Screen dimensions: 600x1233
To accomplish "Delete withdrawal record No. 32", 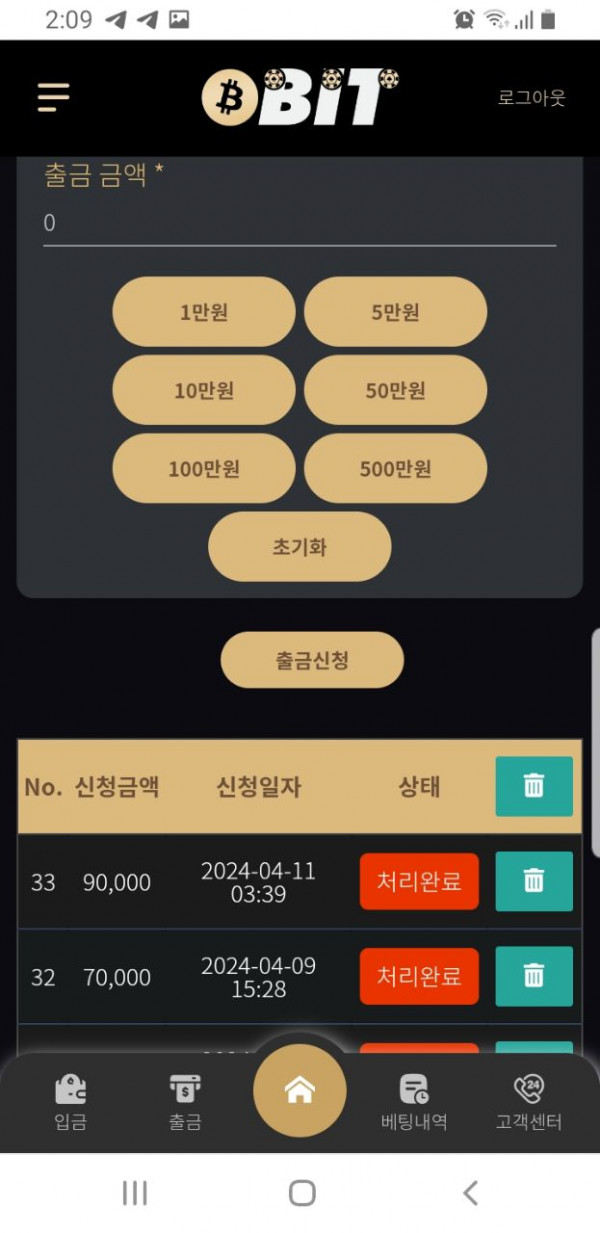I will tap(534, 976).
